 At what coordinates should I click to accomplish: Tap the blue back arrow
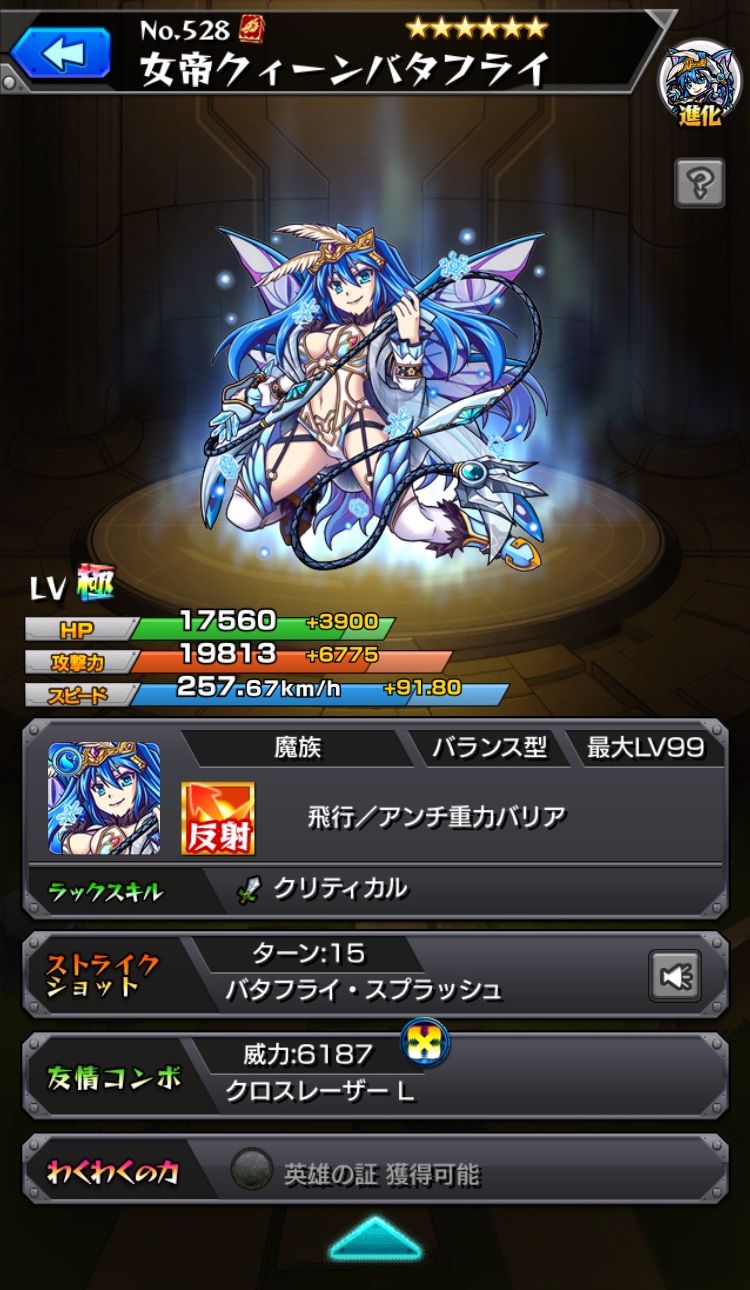click(x=62, y=53)
